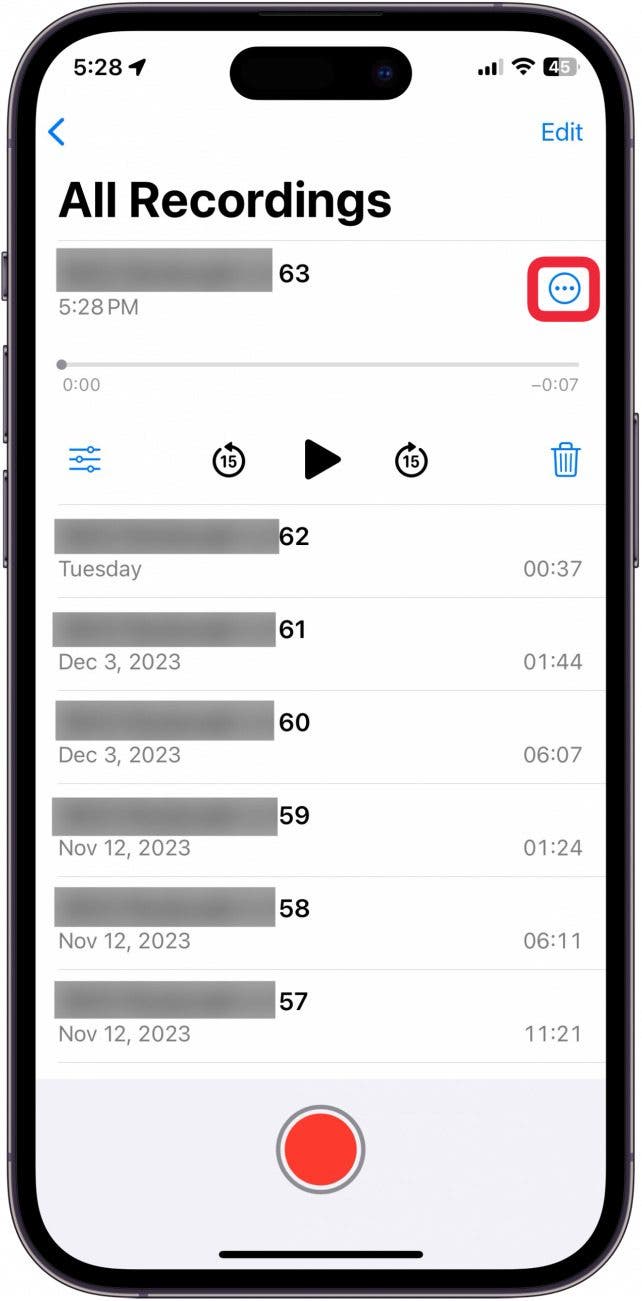Select recording 59 lasting 01:24
The image size is (642, 1301).
[x=320, y=831]
